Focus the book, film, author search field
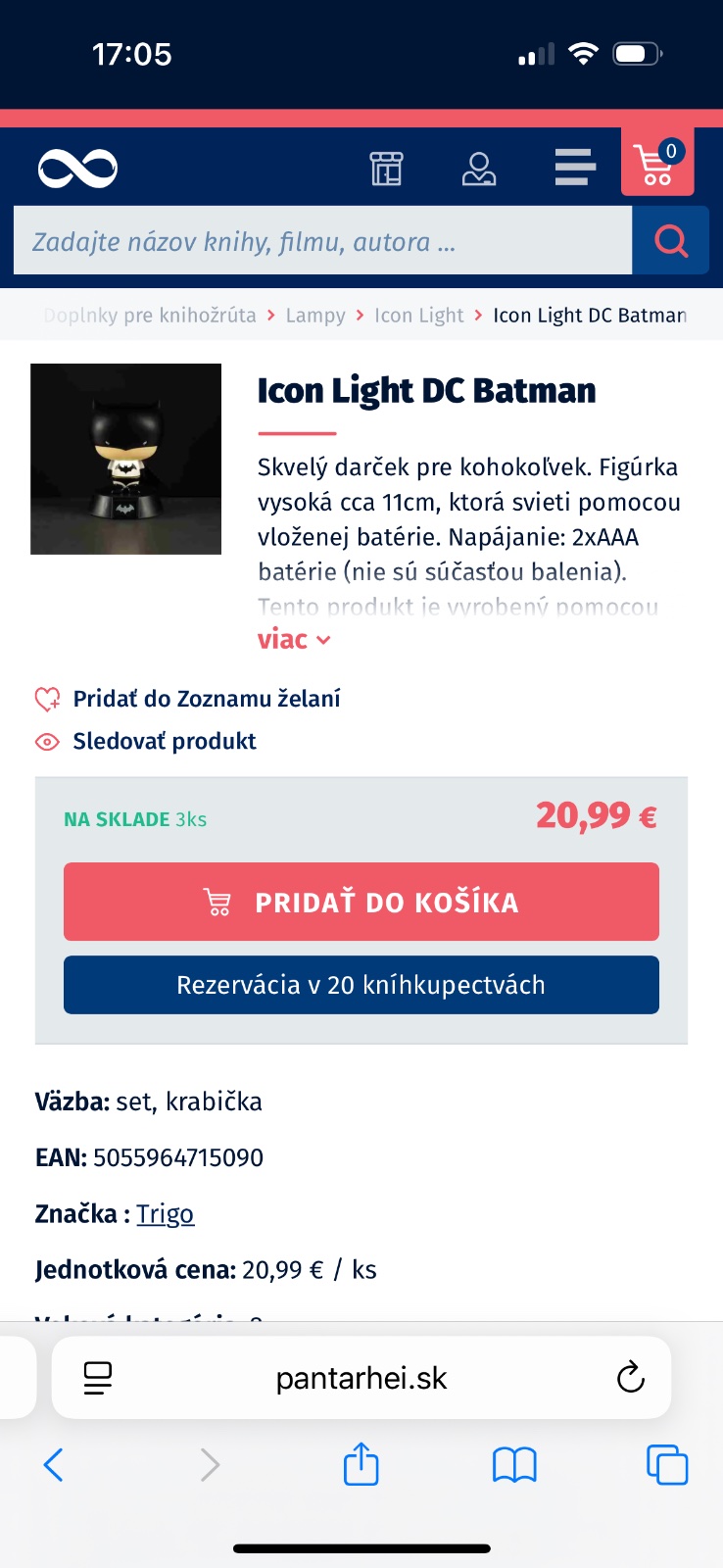 click(322, 241)
